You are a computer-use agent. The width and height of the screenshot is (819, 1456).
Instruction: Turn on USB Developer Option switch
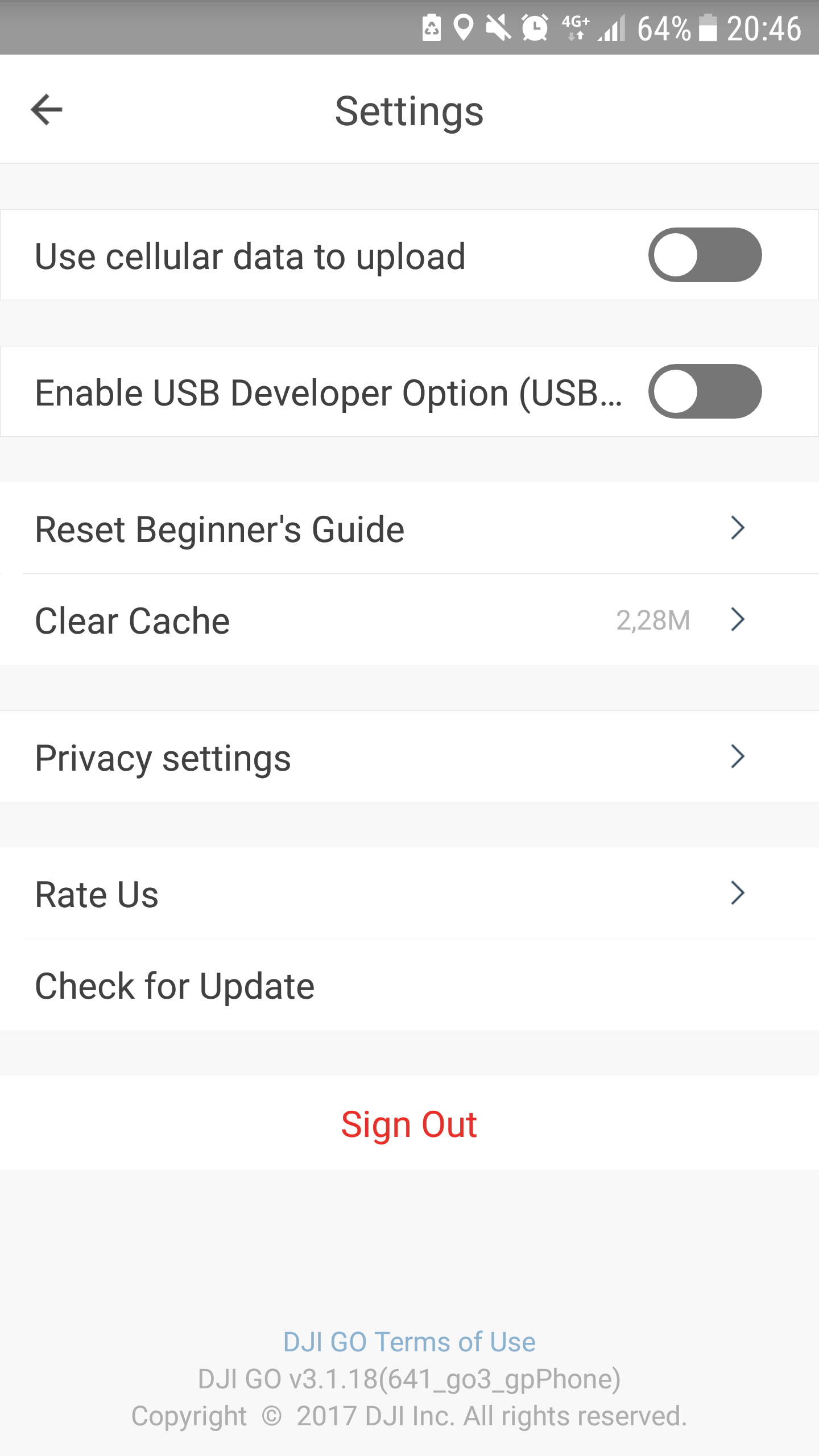tap(705, 391)
